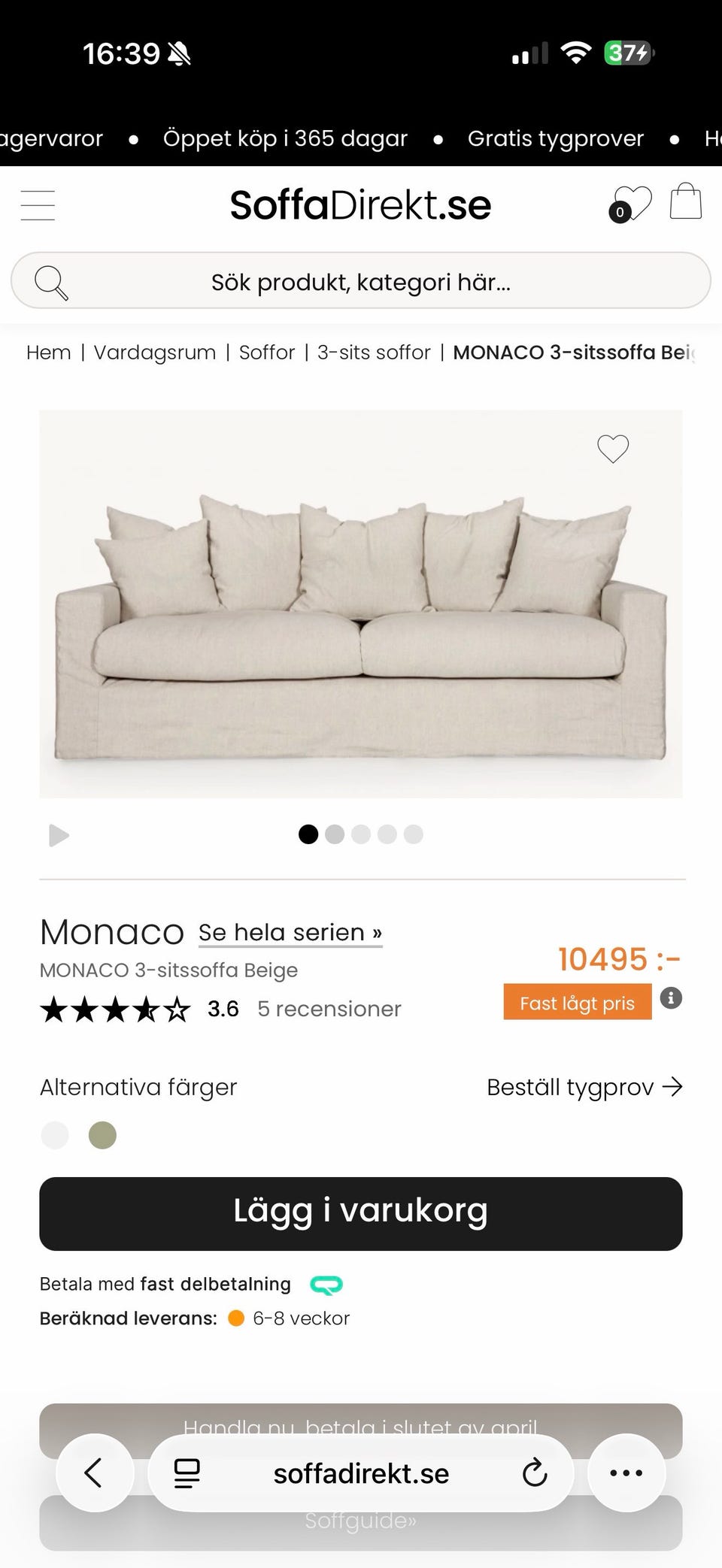
Task: Select the second carousel dot
Action: pos(334,834)
